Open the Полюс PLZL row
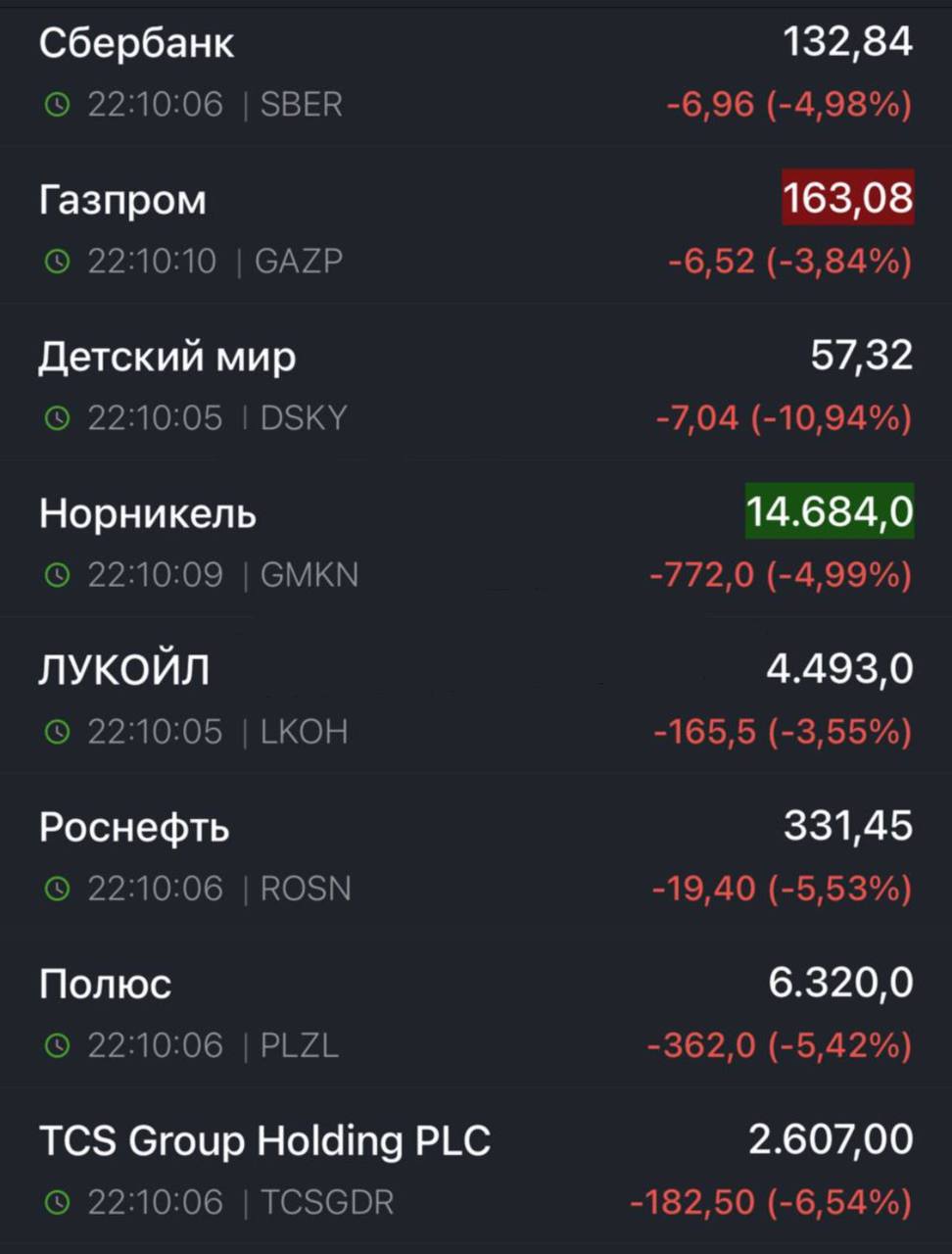Screen dimensions: 952x1254 tap(476, 1013)
